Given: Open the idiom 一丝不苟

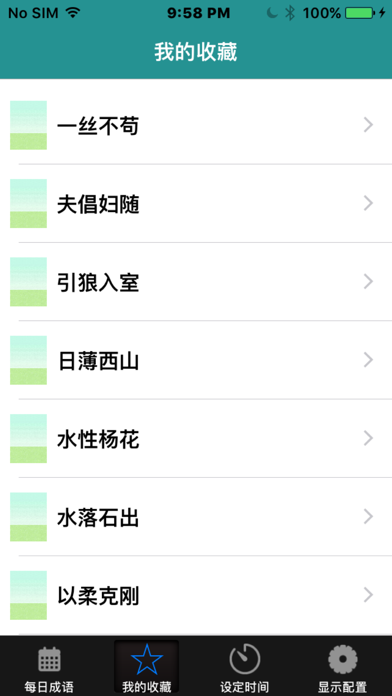Looking at the screenshot, I should tap(196, 125).
